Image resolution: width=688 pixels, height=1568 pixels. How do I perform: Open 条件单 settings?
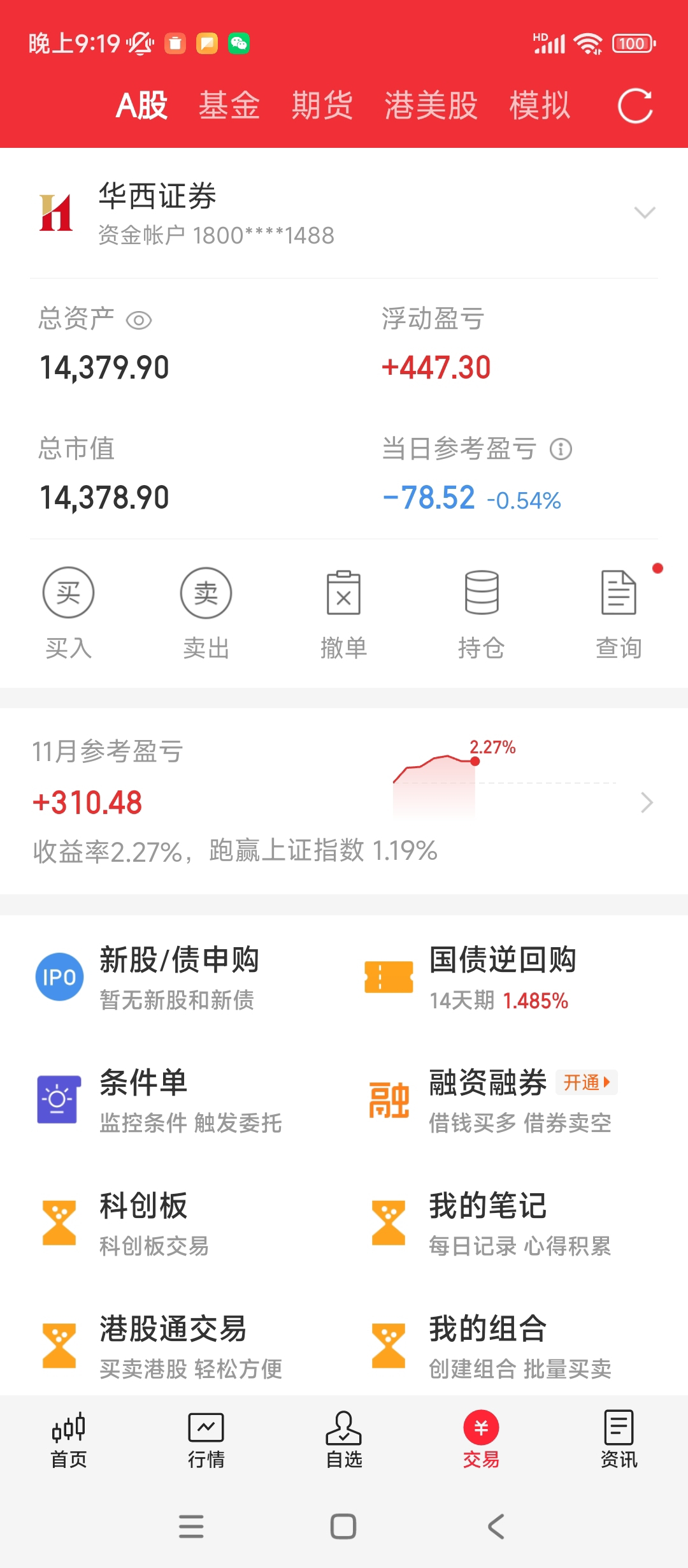(x=159, y=1100)
